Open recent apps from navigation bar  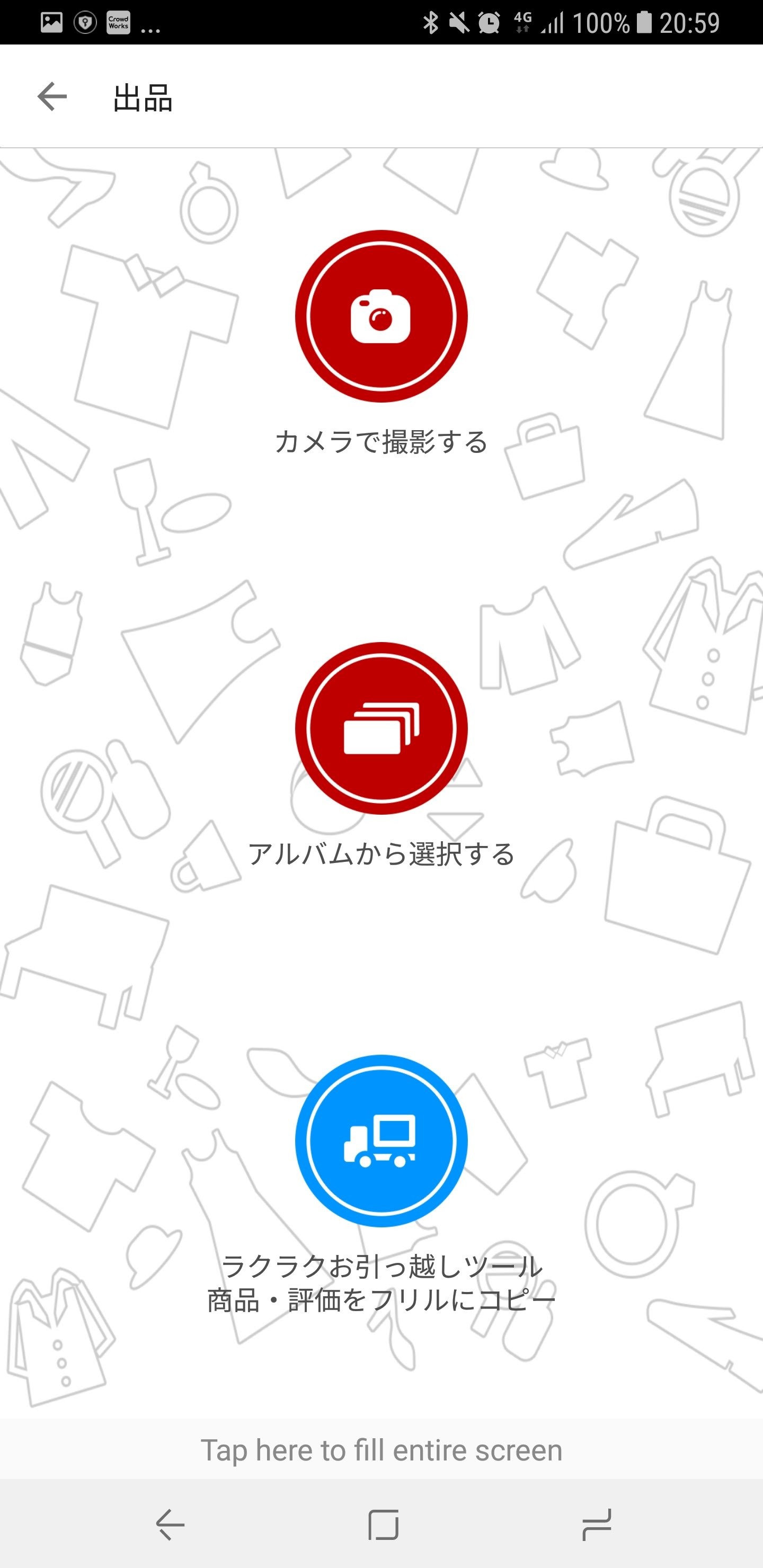596,1524
